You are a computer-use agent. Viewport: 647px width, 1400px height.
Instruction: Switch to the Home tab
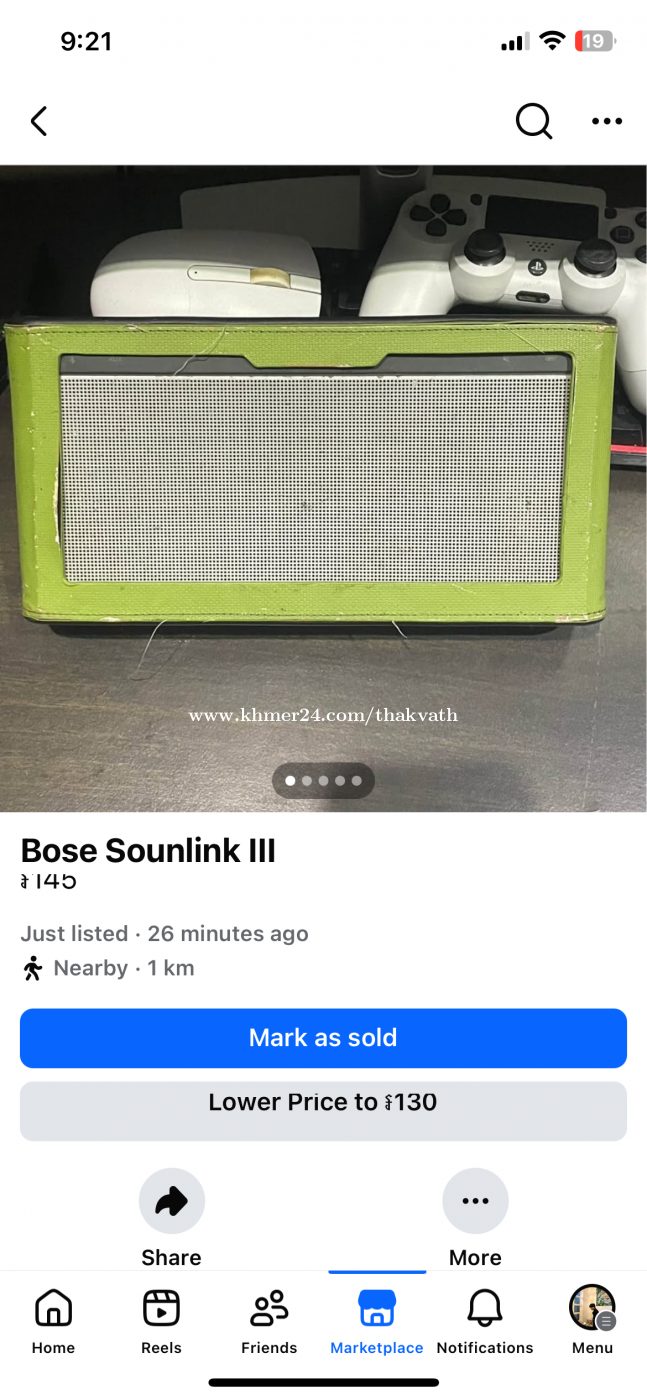[x=53, y=1320]
